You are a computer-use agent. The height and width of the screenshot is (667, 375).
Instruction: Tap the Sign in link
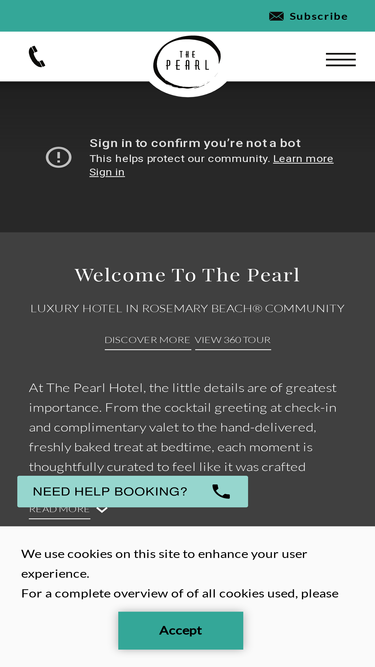click(x=107, y=172)
